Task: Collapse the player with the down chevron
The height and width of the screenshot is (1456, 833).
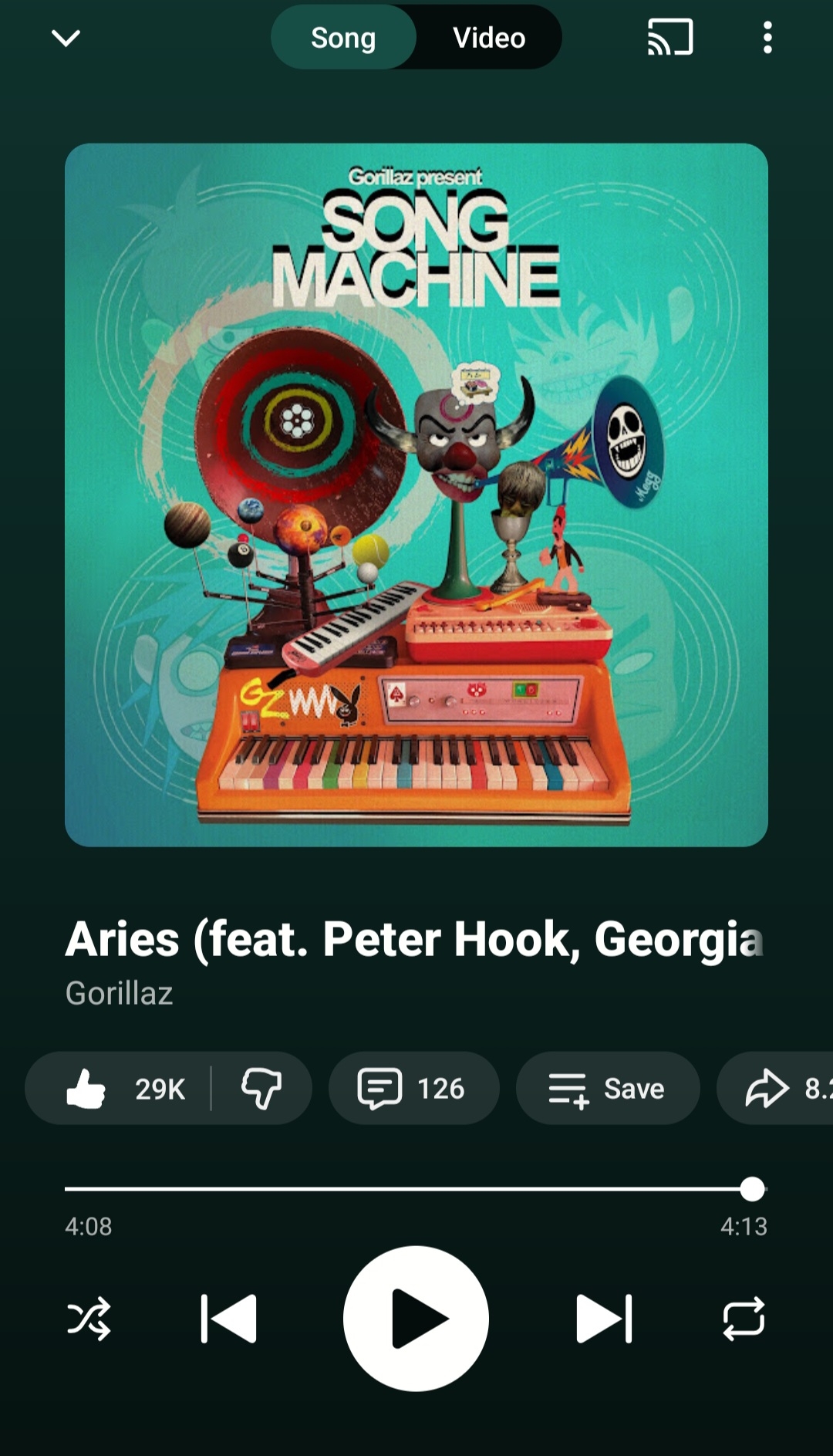Action: click(x=66, y=38)
